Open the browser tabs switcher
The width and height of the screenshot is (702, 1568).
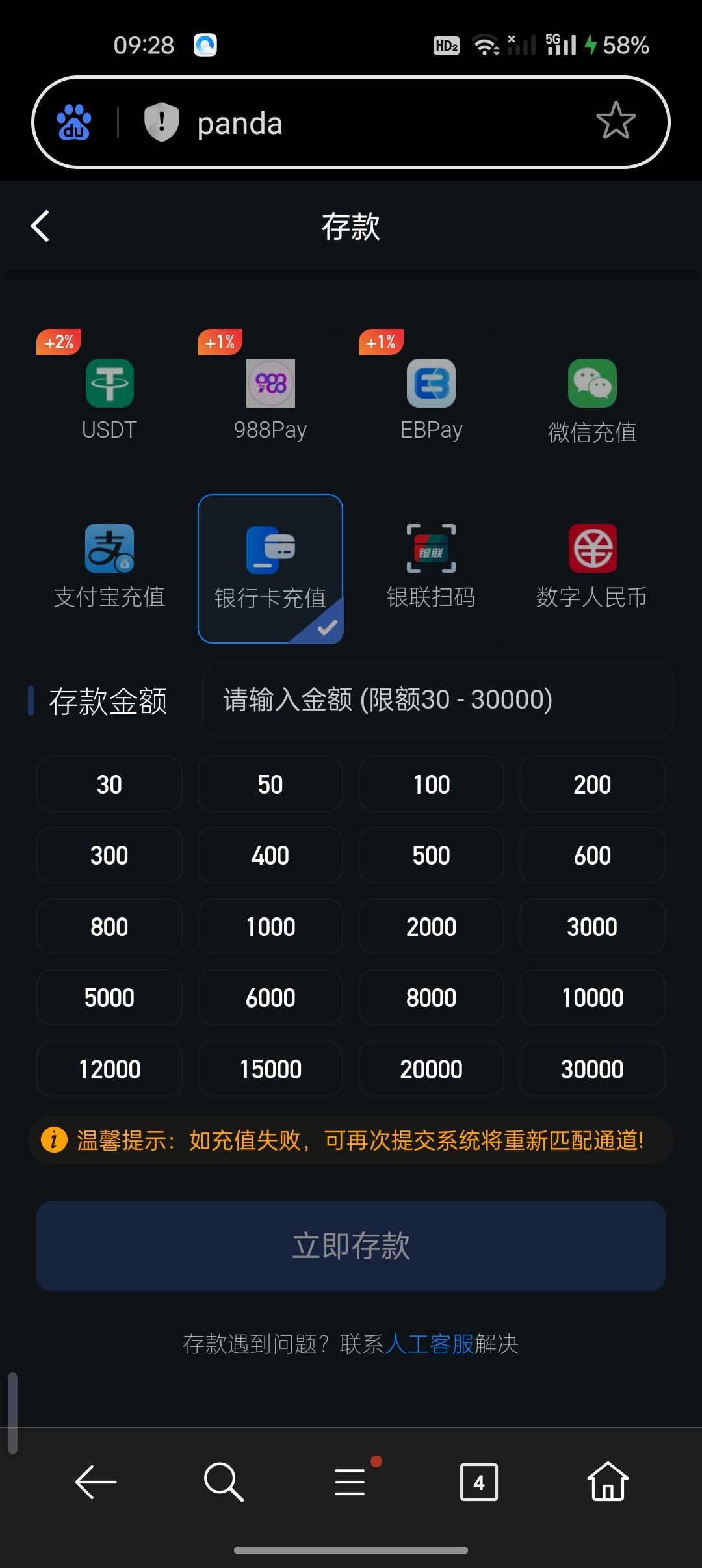(479, 1482)
